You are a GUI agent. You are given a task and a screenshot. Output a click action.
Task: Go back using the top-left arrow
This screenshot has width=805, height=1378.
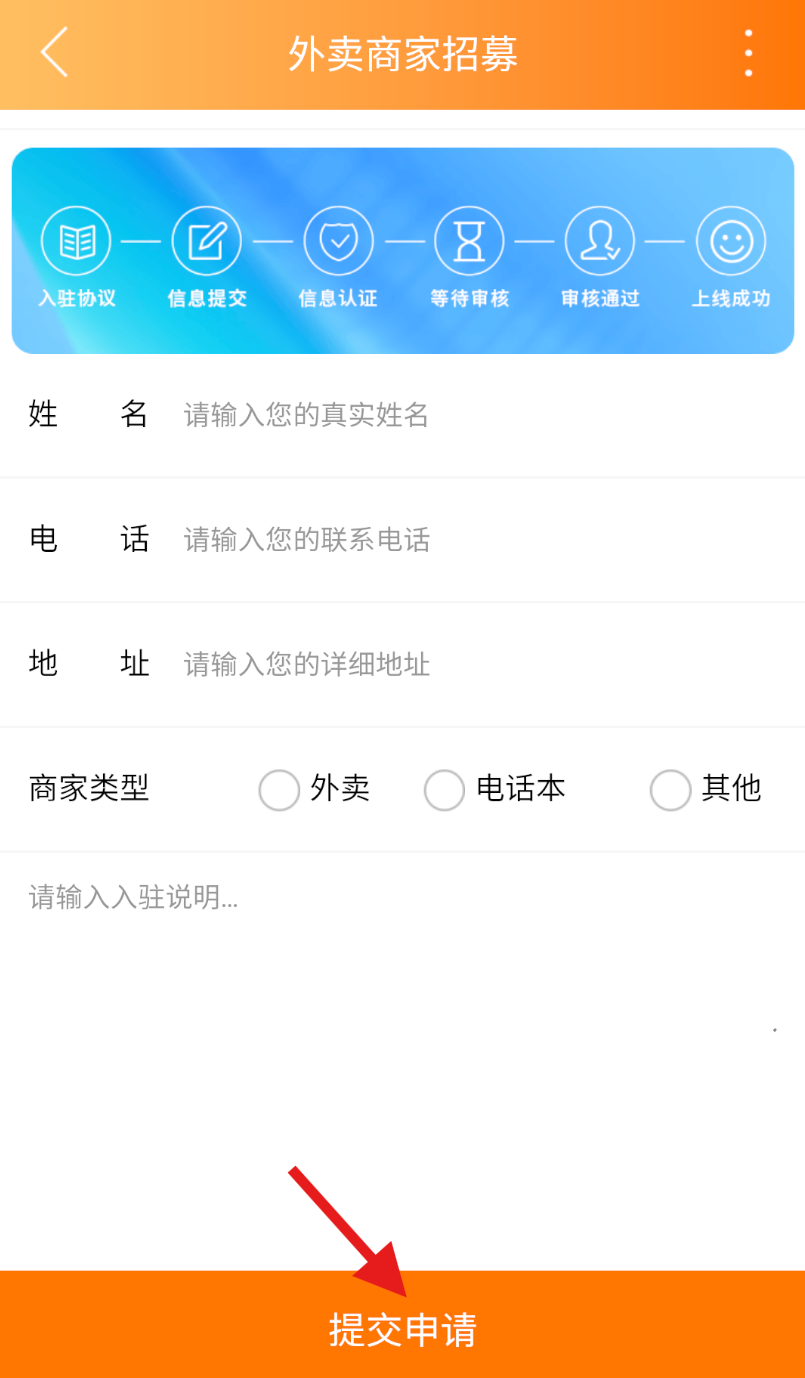pos(54,52)
